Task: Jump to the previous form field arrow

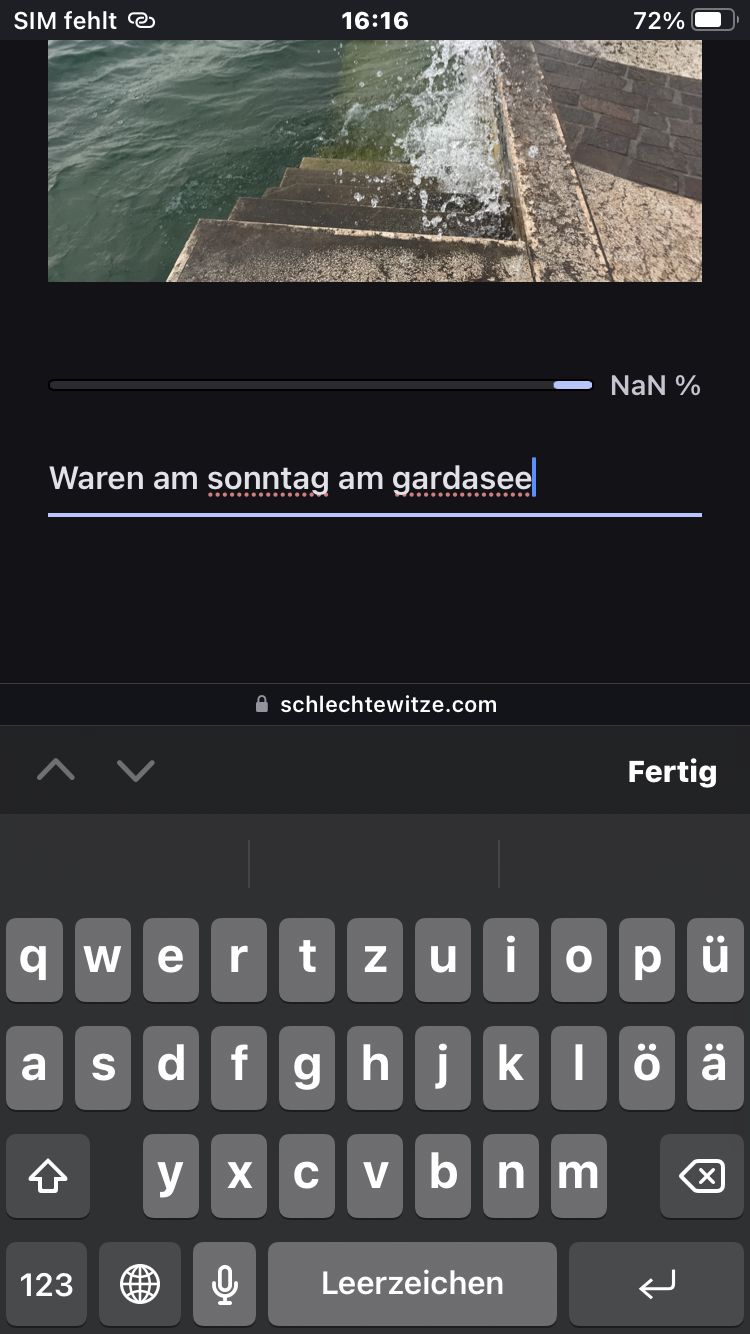Action: point(56,771)
